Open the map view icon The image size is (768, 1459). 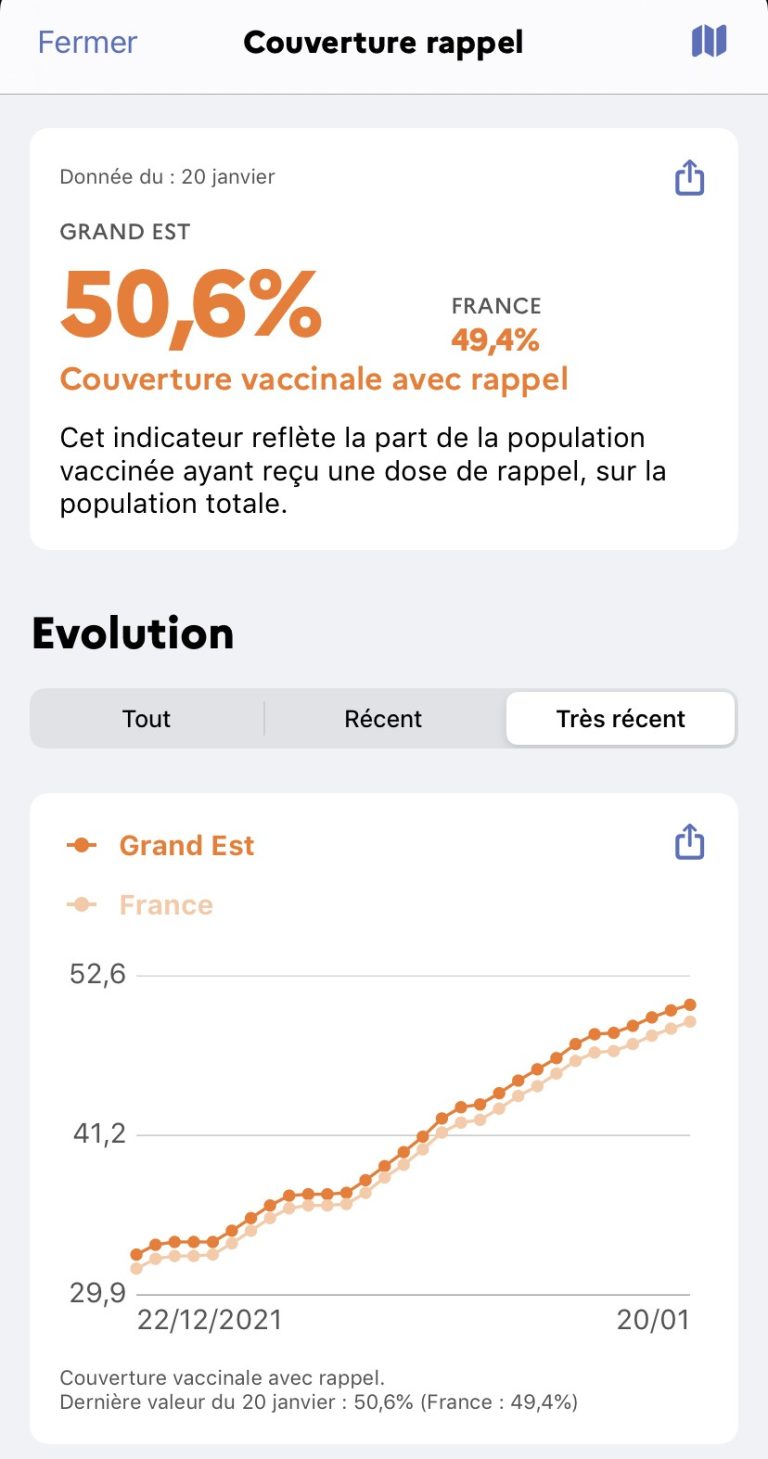pyautogui.click(x=709, y=41)
